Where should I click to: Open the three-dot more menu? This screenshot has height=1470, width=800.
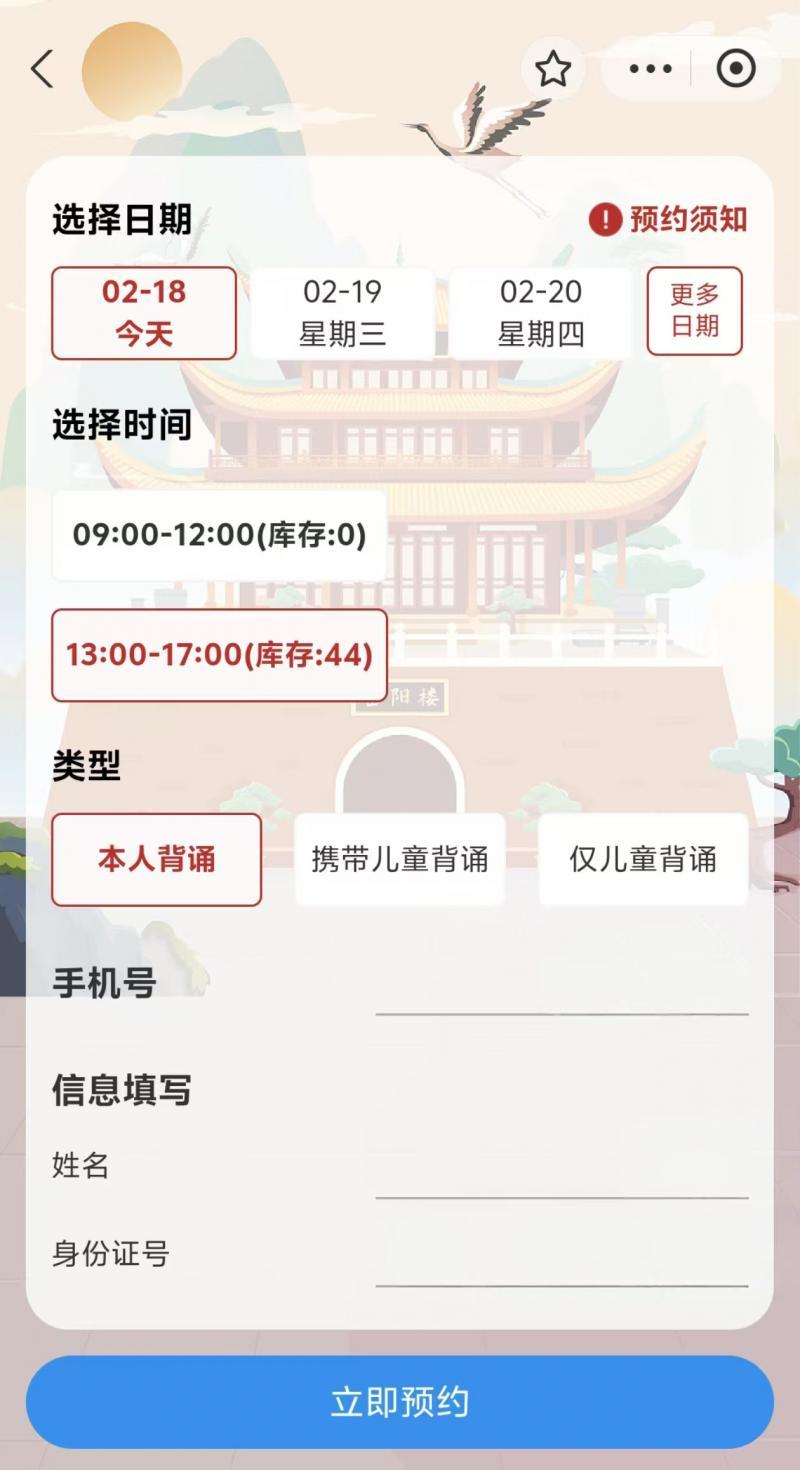coord(650,69)
